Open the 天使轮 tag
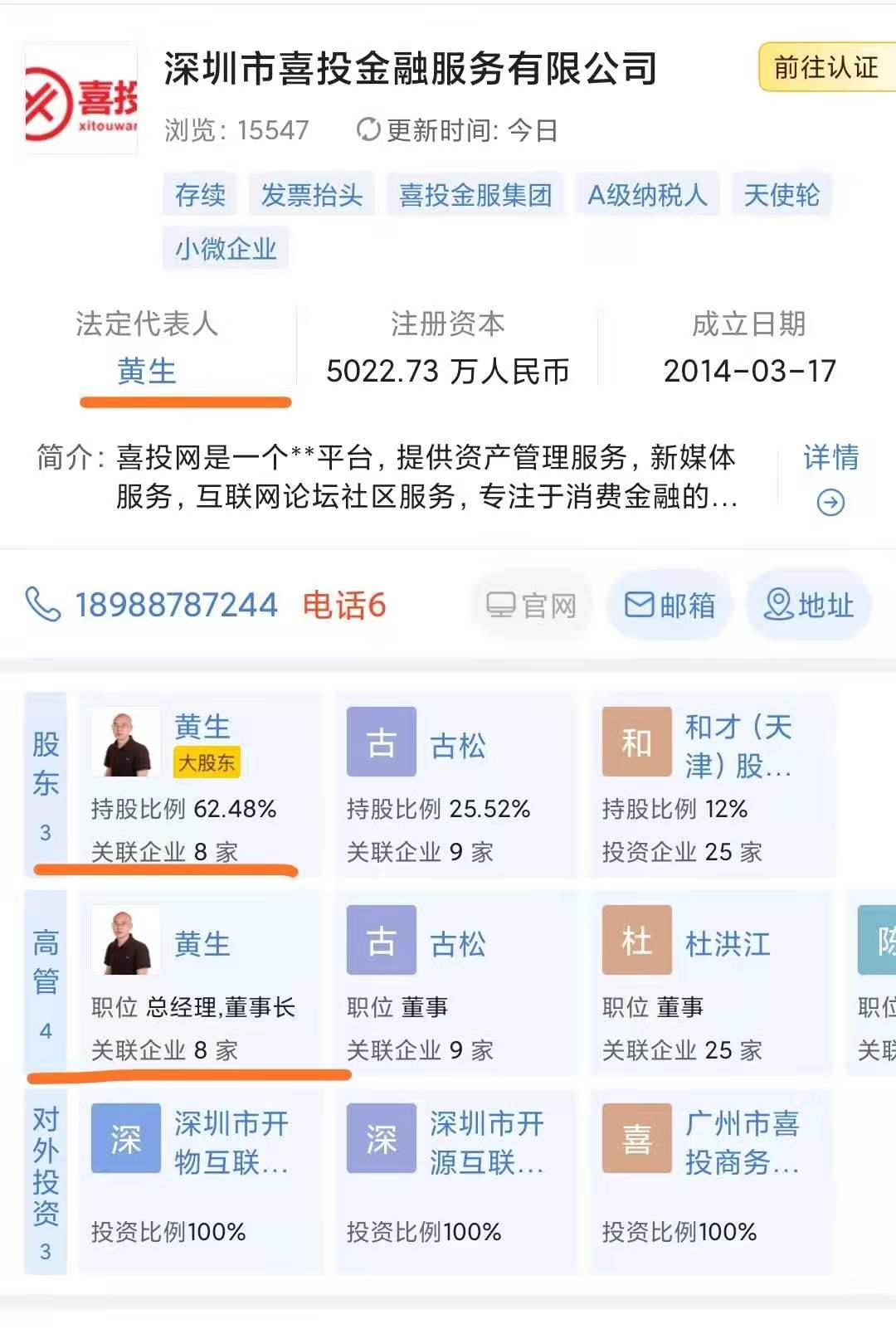This screenshot has height=1329, width=896. tap(781, 195)
